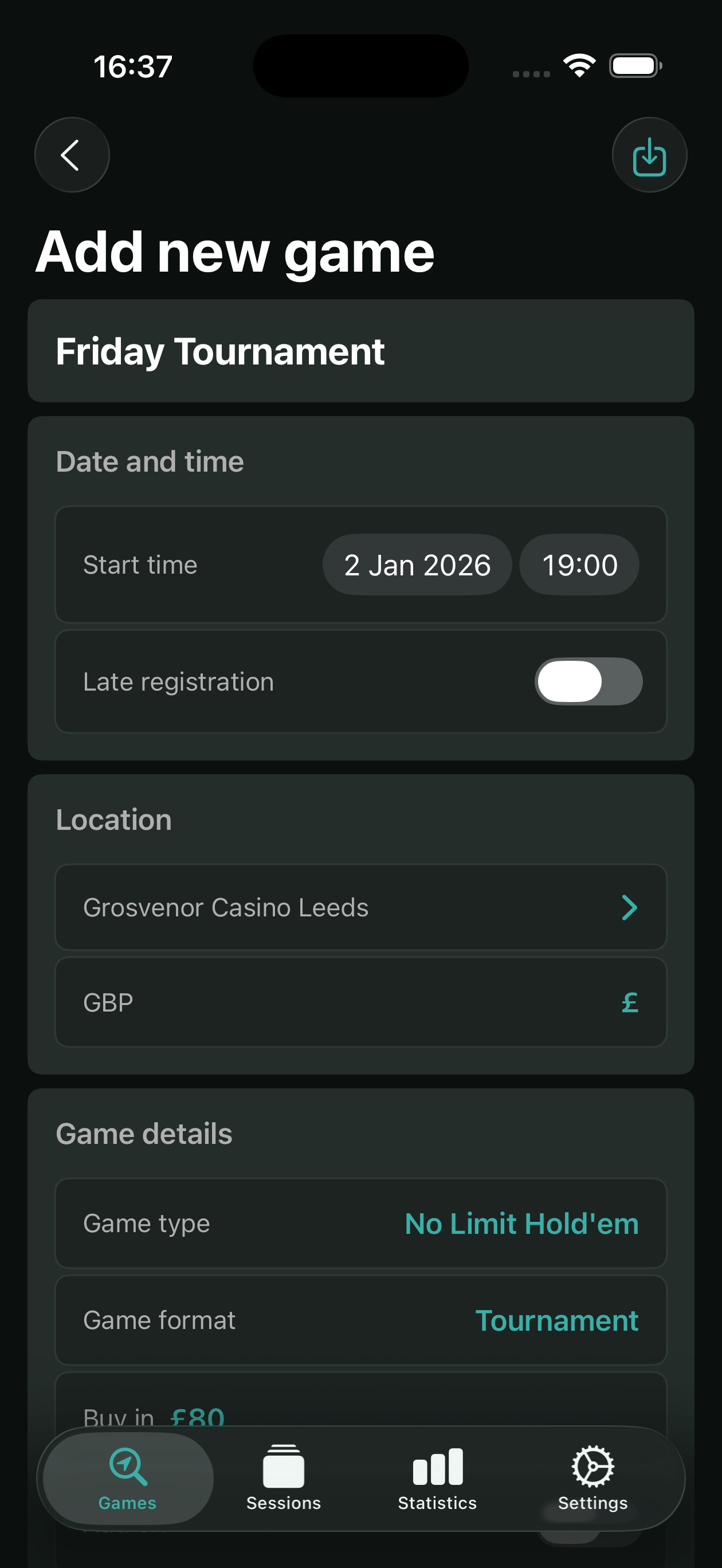Toggle late registration off for the tournament
The height and width of the screenshot is (1568, 722).
coord(587,681)
